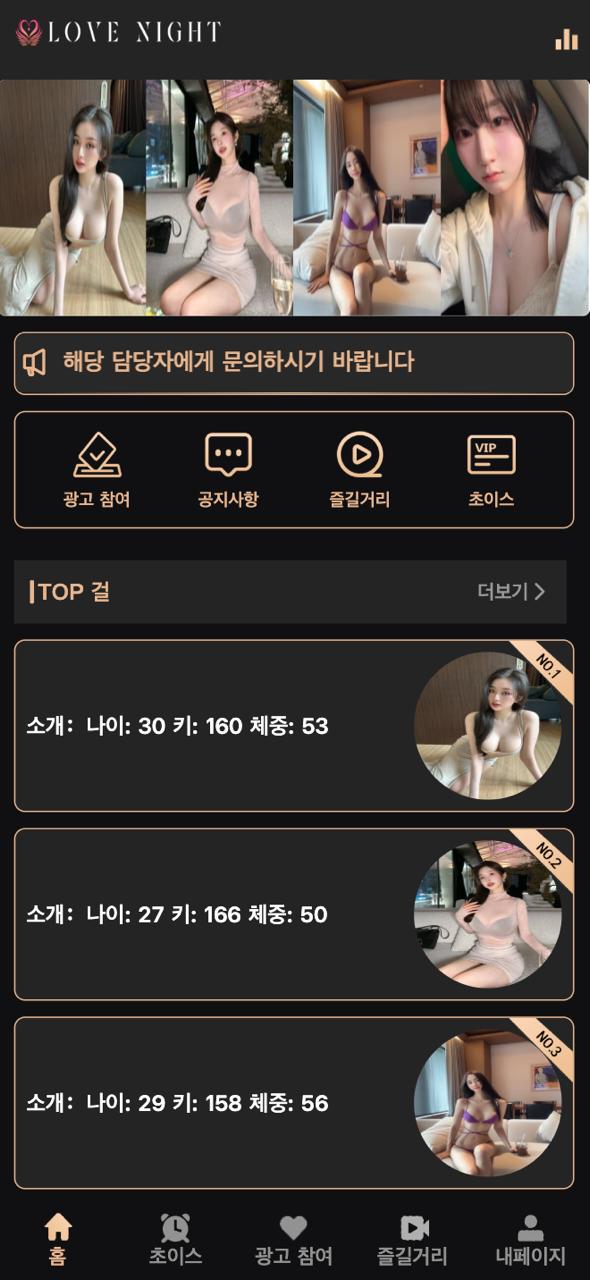
Task: Tap 더보기 to see more TOP 걸
Action: point(511,592)
